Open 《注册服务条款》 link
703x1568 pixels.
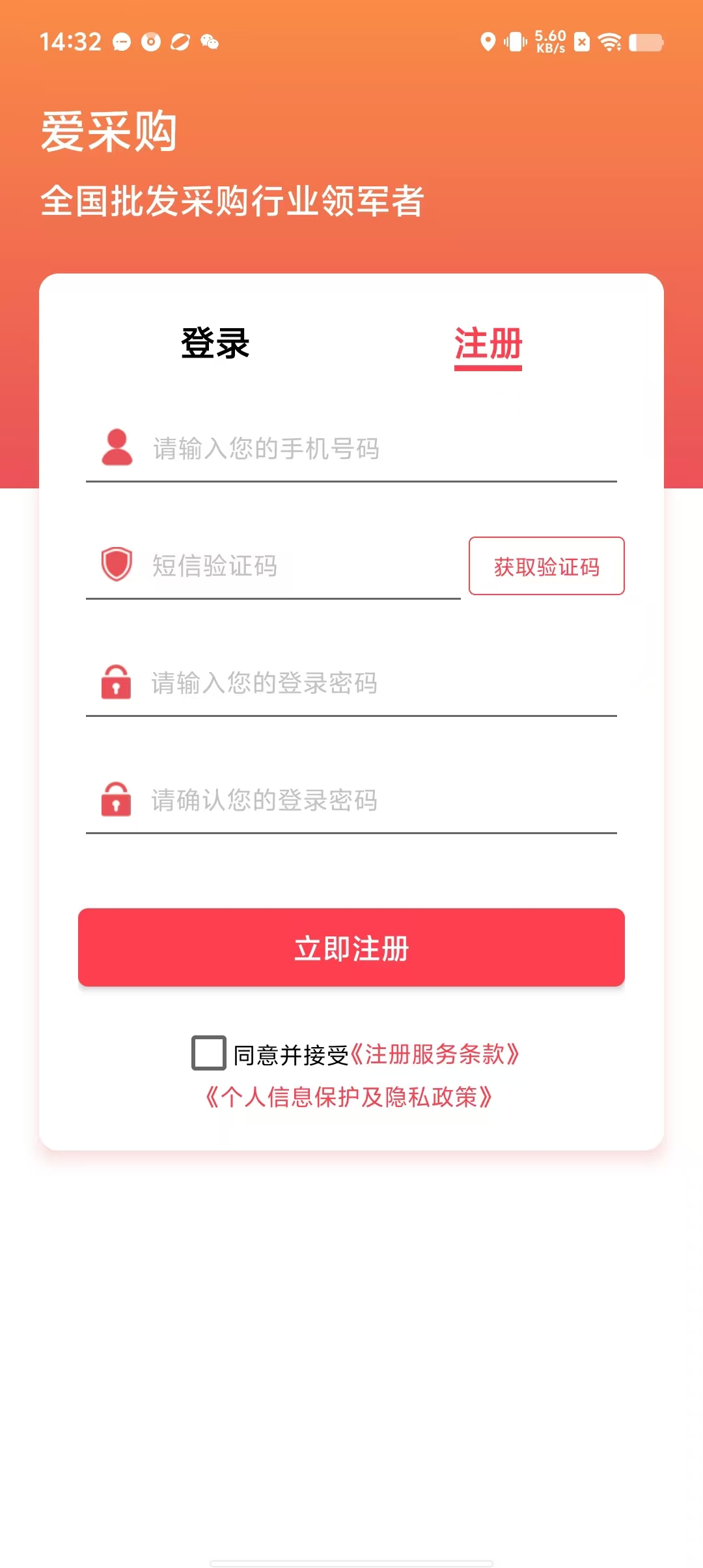[x=435, y=1054]
